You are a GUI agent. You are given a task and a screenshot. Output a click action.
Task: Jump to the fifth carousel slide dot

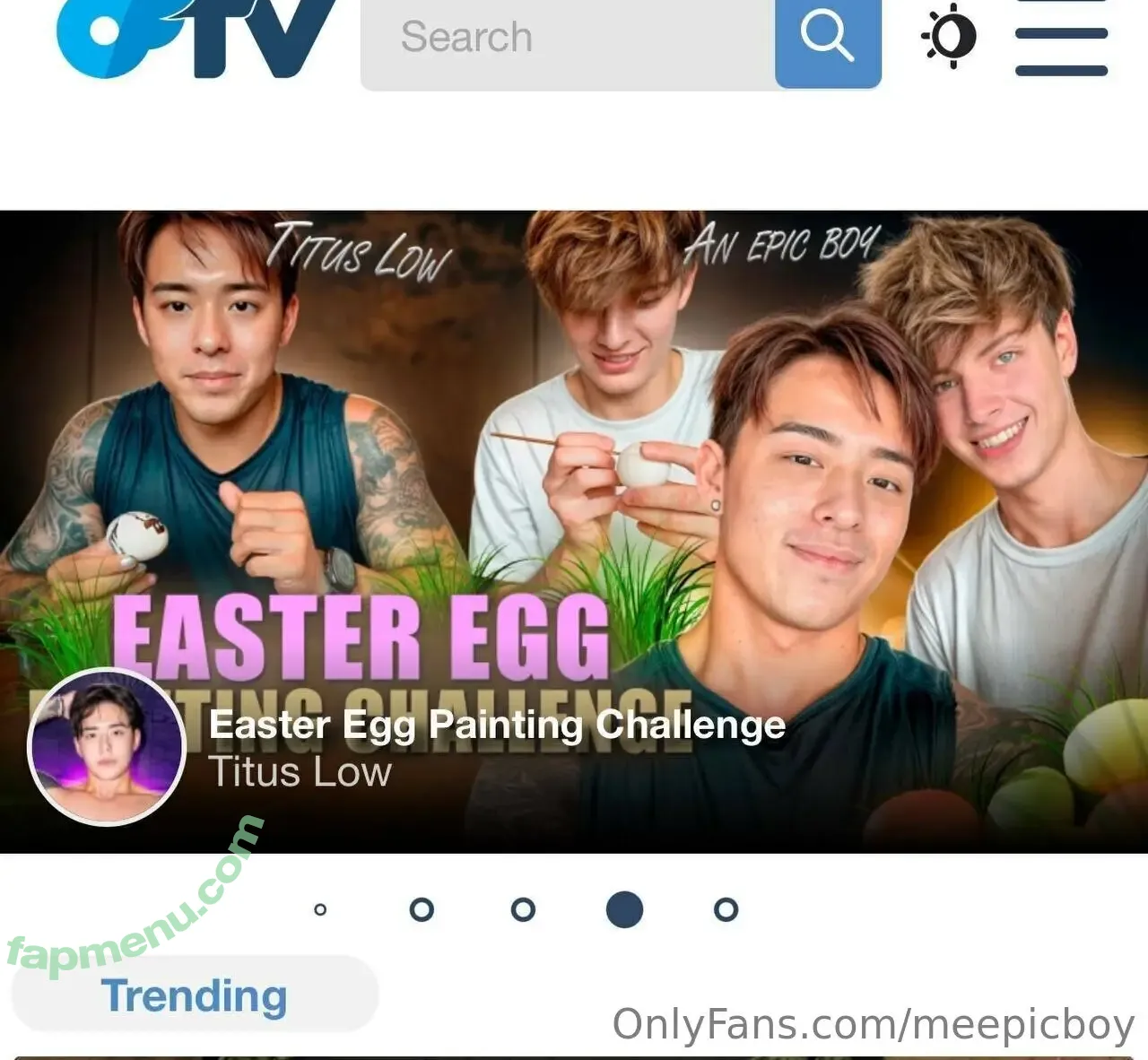pyautogui.click(x=726, y=909)
